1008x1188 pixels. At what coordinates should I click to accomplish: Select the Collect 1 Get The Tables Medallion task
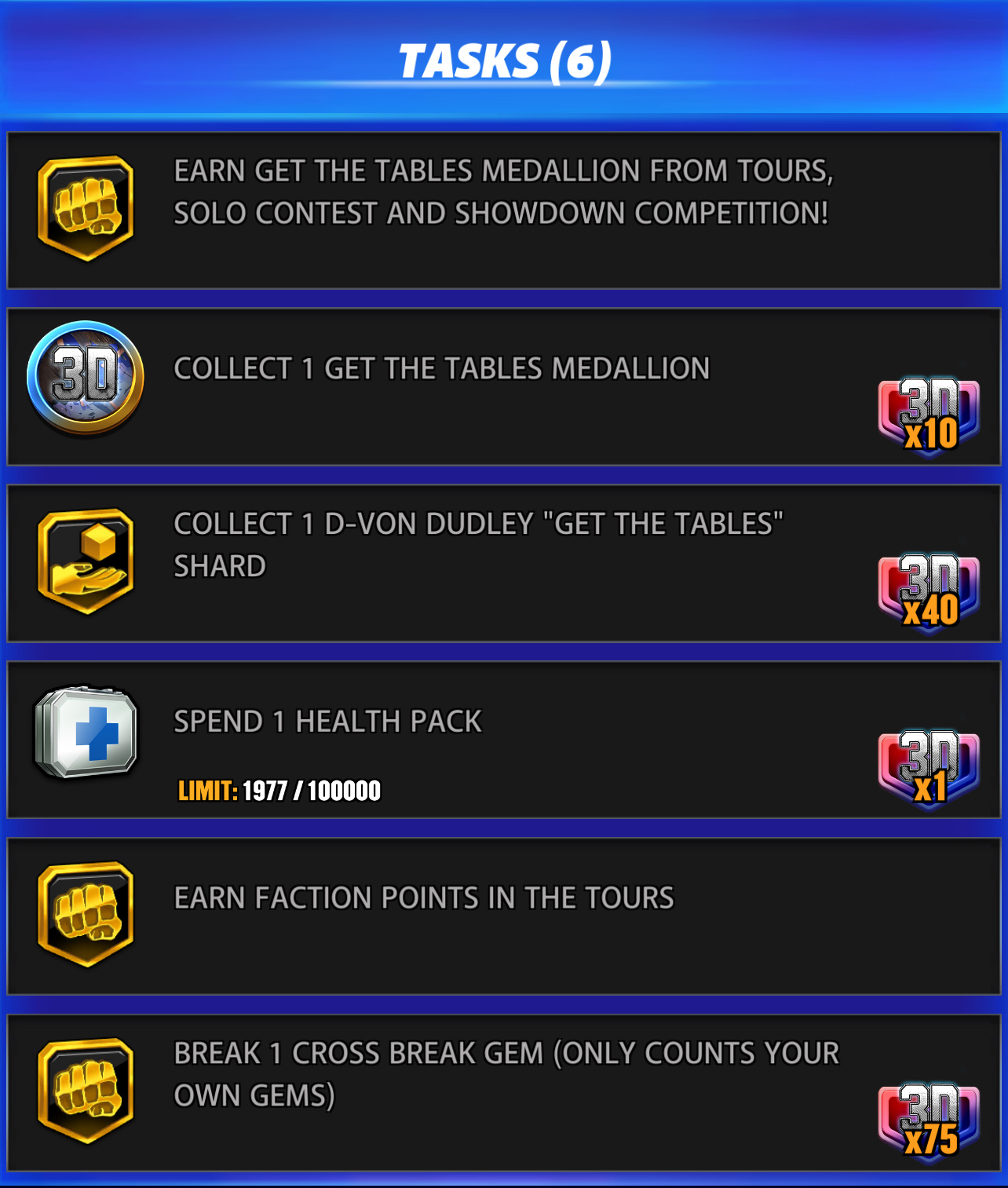tap(503, 387)
